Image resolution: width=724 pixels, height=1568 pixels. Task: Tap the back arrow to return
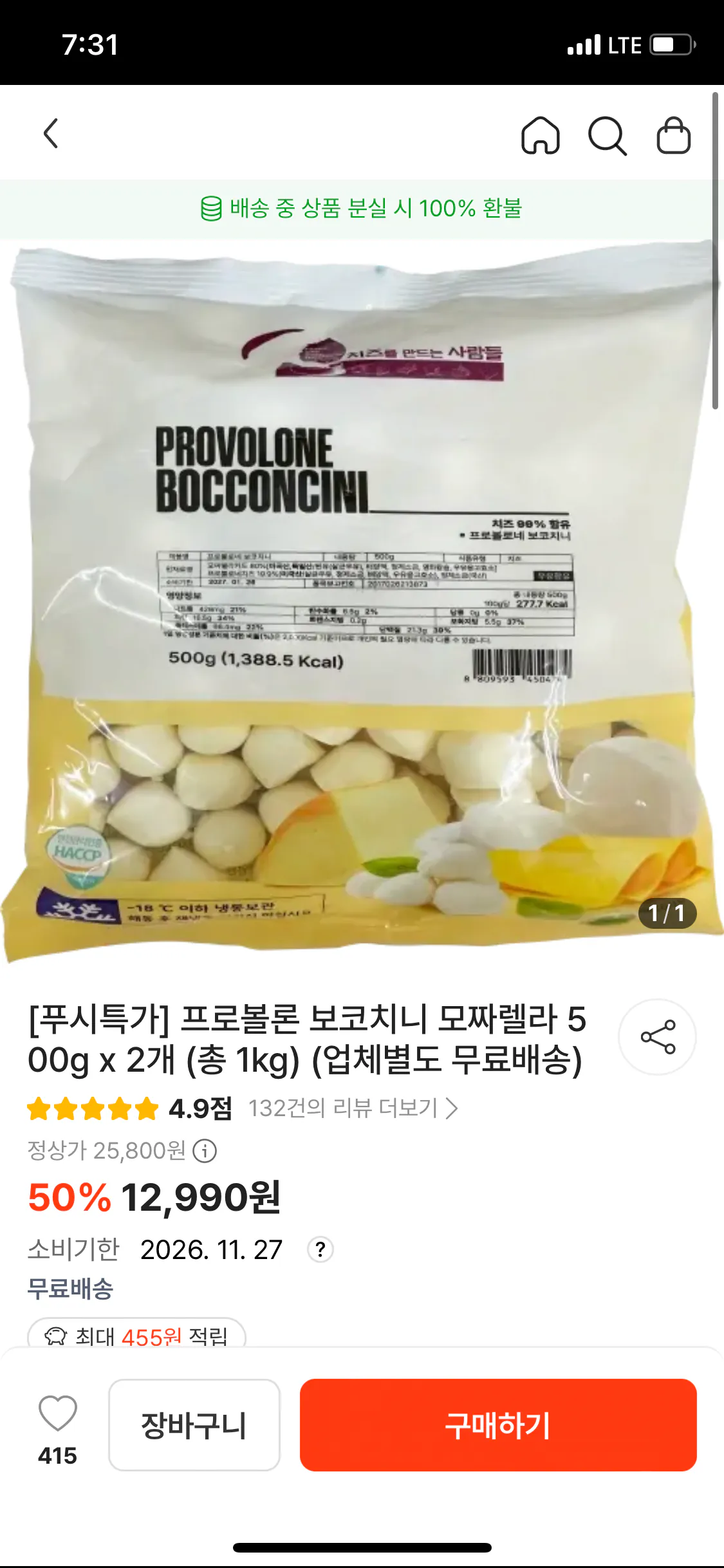click(51, 134)
